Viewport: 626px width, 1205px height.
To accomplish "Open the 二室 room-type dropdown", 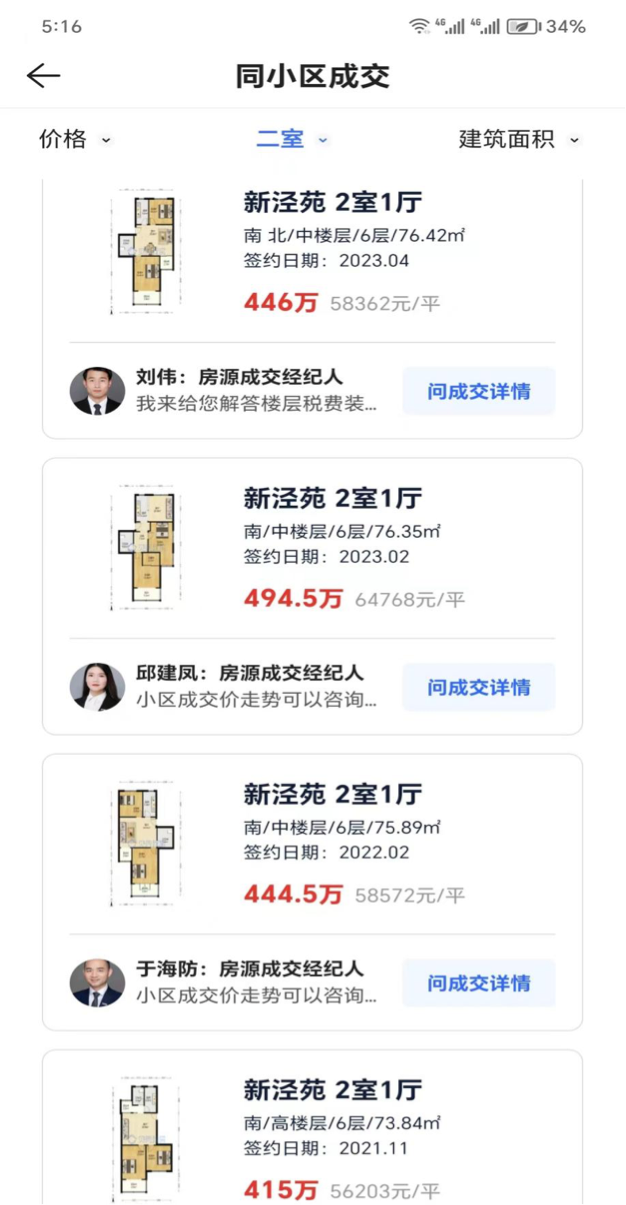I will pos(292,140).
